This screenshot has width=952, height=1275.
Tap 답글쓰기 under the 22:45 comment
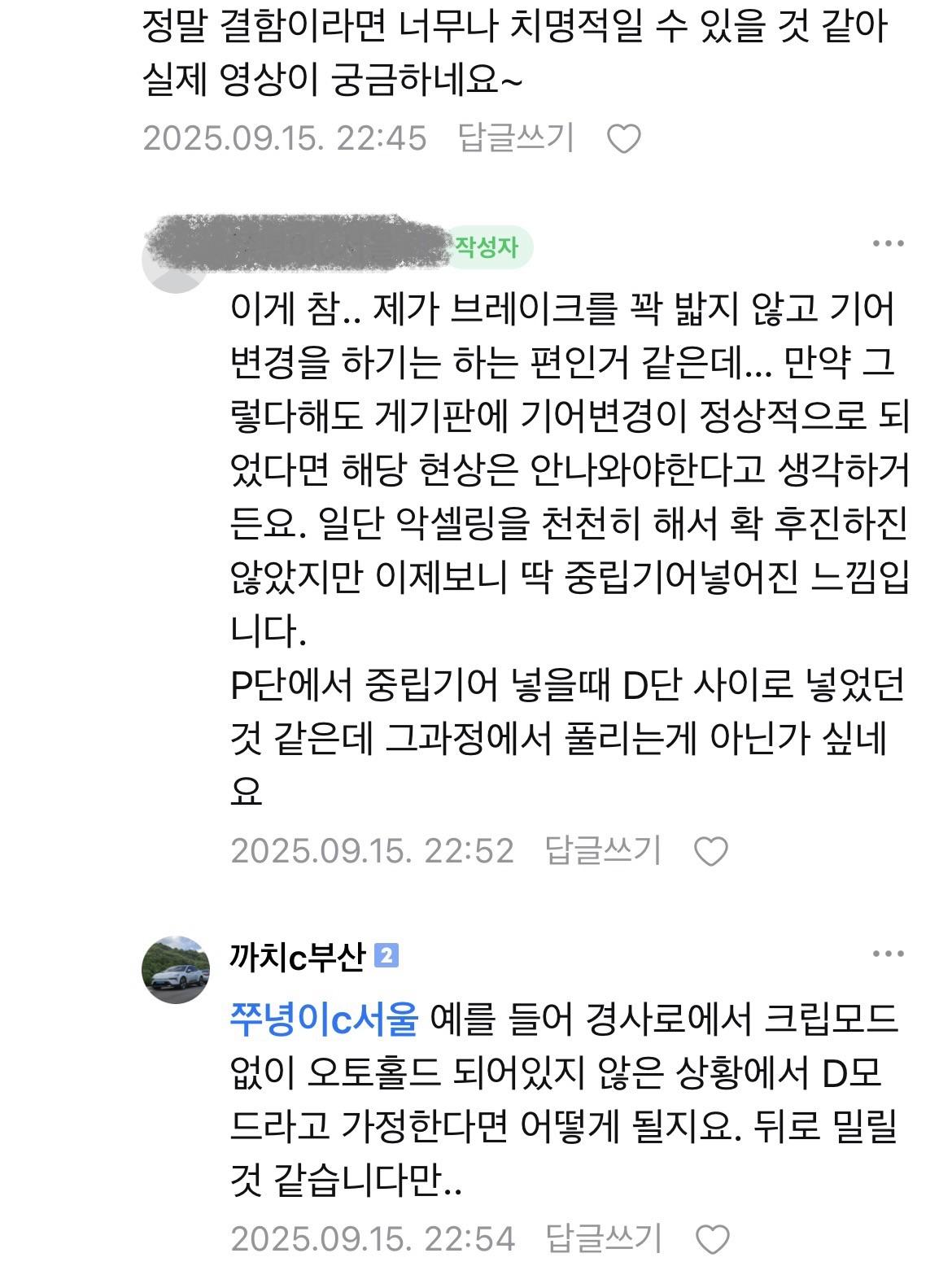coord(516,138)
